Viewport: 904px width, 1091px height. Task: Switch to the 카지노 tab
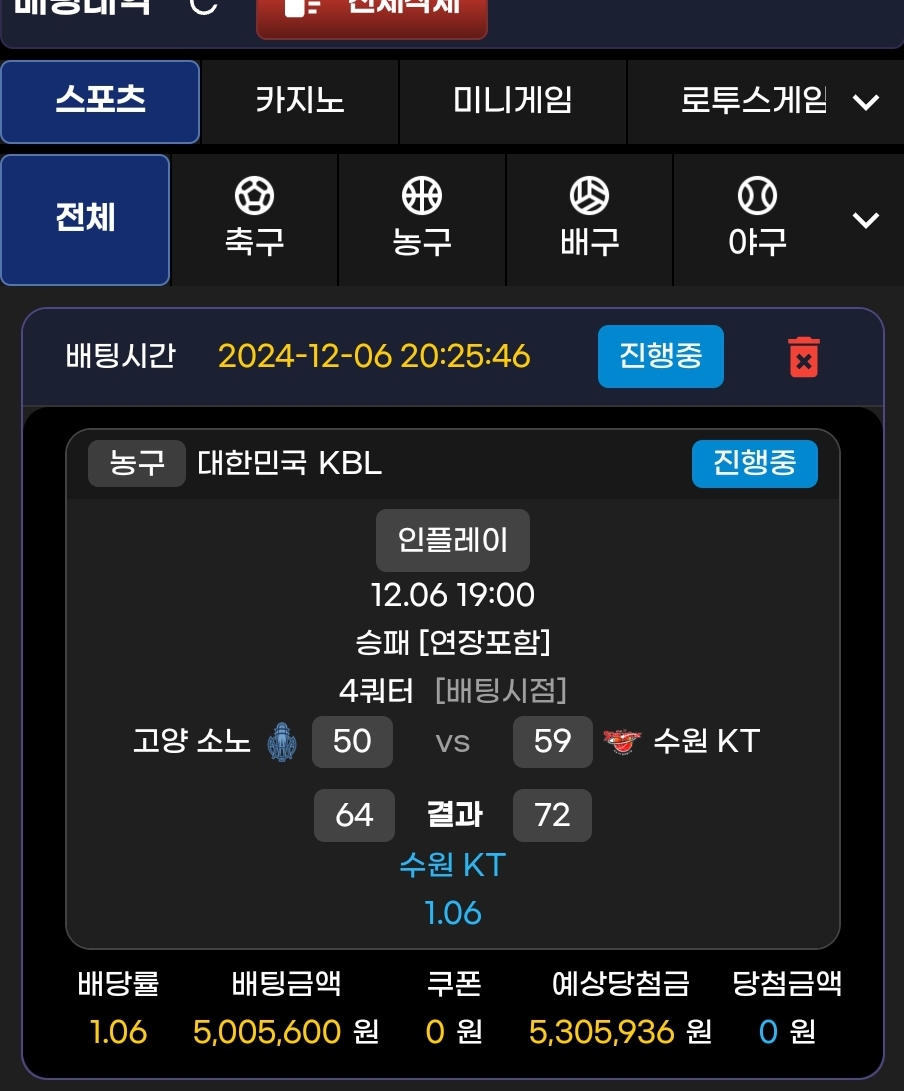(x=299, y=101)
